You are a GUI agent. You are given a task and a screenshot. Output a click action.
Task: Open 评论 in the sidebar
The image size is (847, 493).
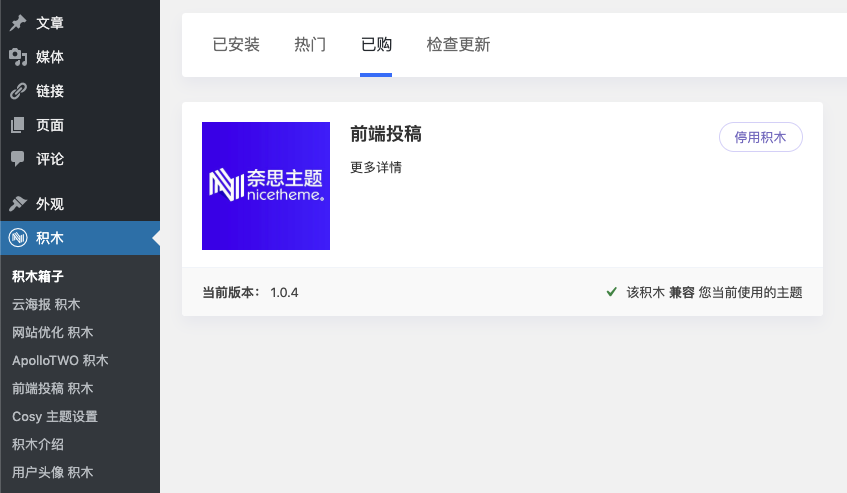tap(49, 158)
